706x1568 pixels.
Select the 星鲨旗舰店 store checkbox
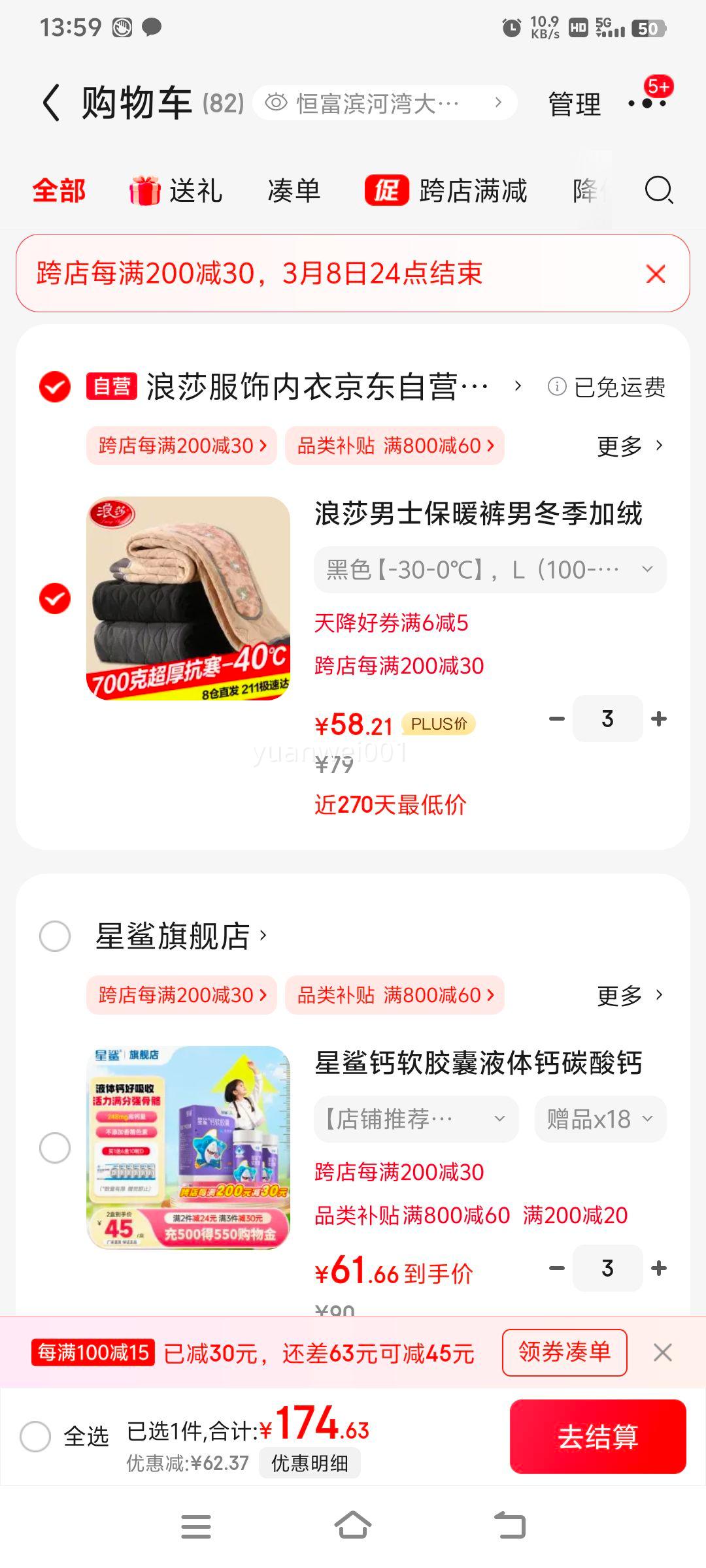[55, 936]
